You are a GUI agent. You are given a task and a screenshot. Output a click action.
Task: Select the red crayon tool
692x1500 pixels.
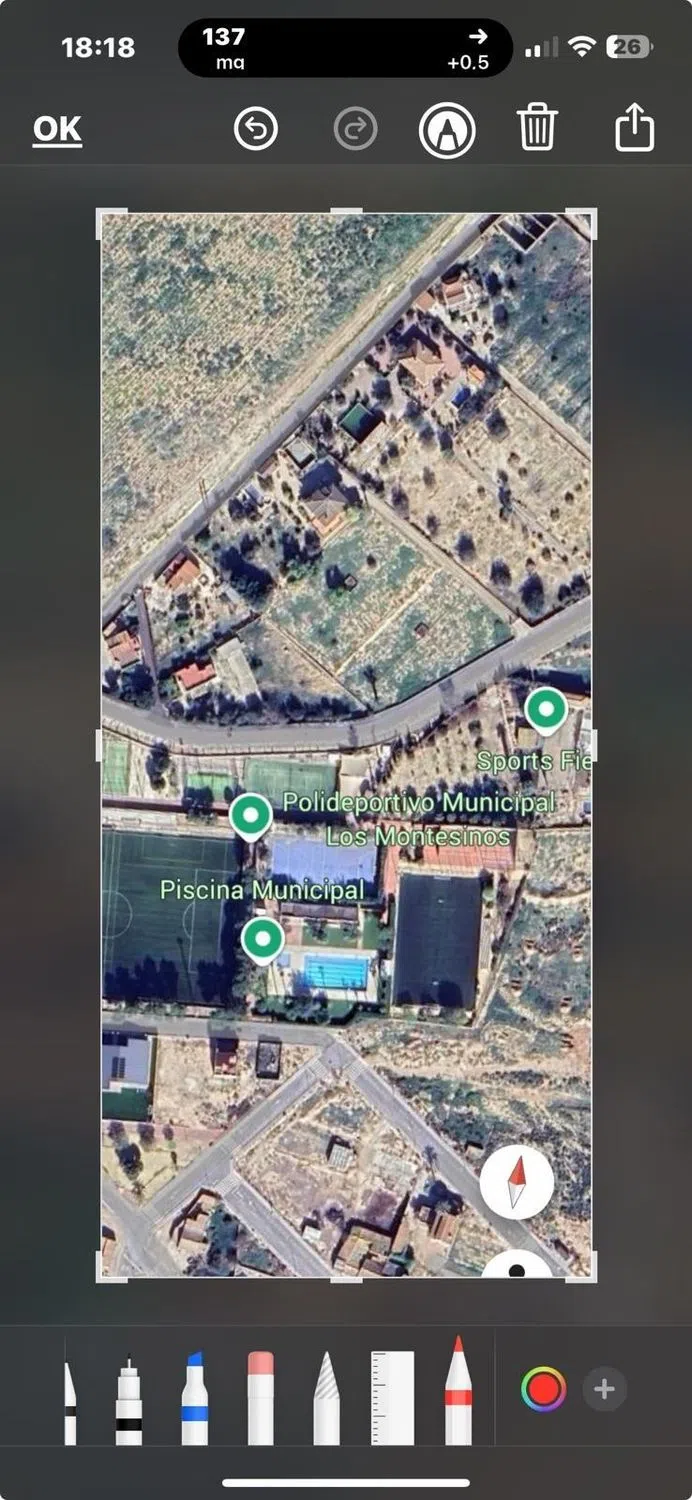458,1393
